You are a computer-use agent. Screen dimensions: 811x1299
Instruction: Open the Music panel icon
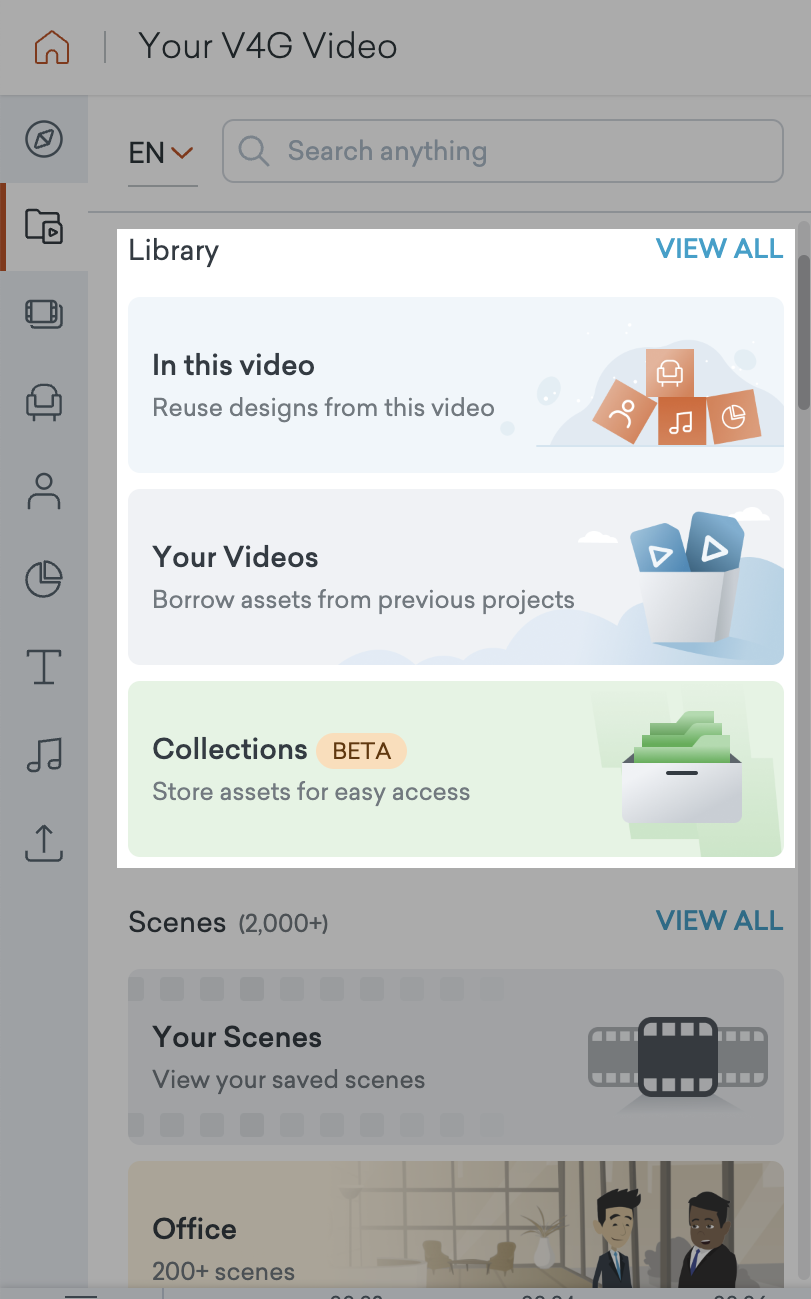click(x=44, y=755)
